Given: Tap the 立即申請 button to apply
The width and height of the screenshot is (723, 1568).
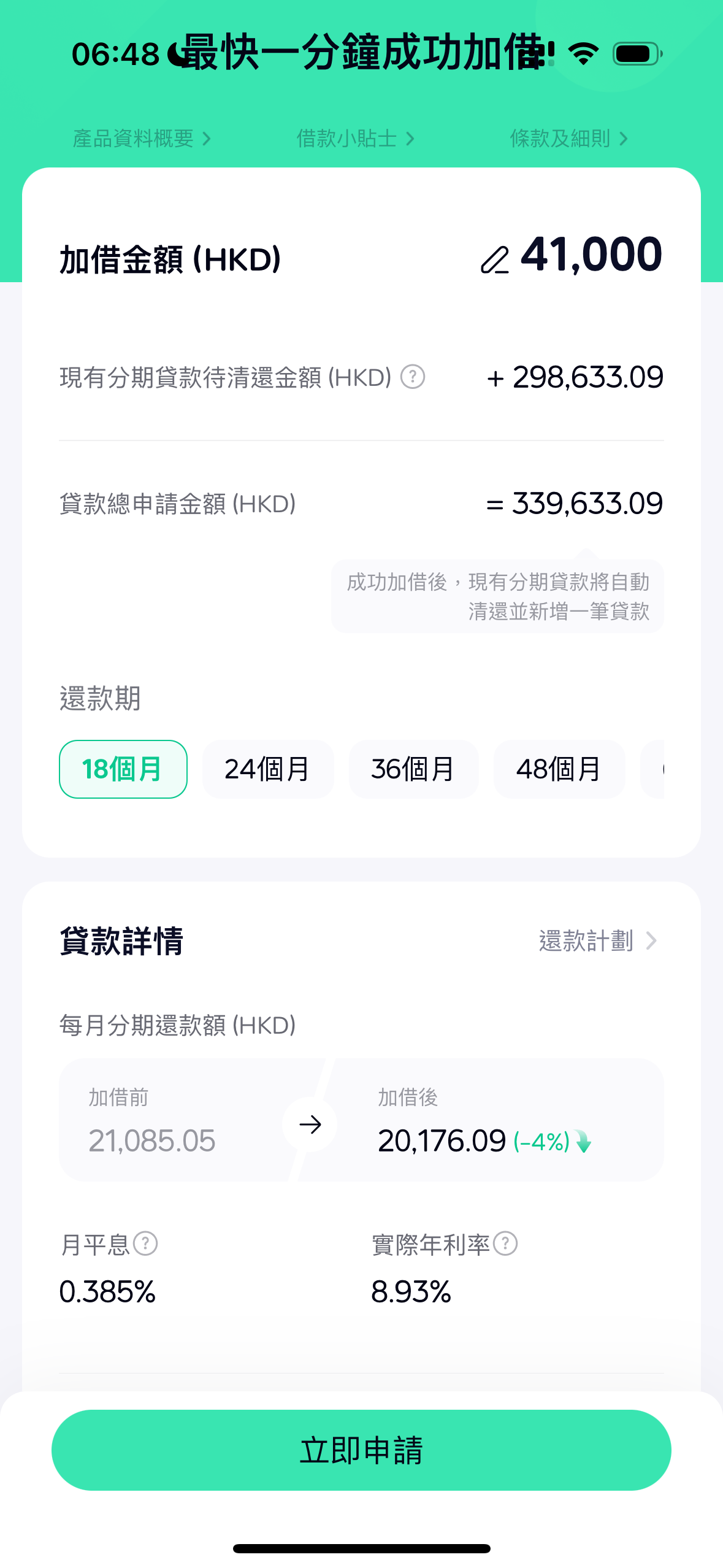Looking at the screenshot, I should click(x=361, y=1451).
